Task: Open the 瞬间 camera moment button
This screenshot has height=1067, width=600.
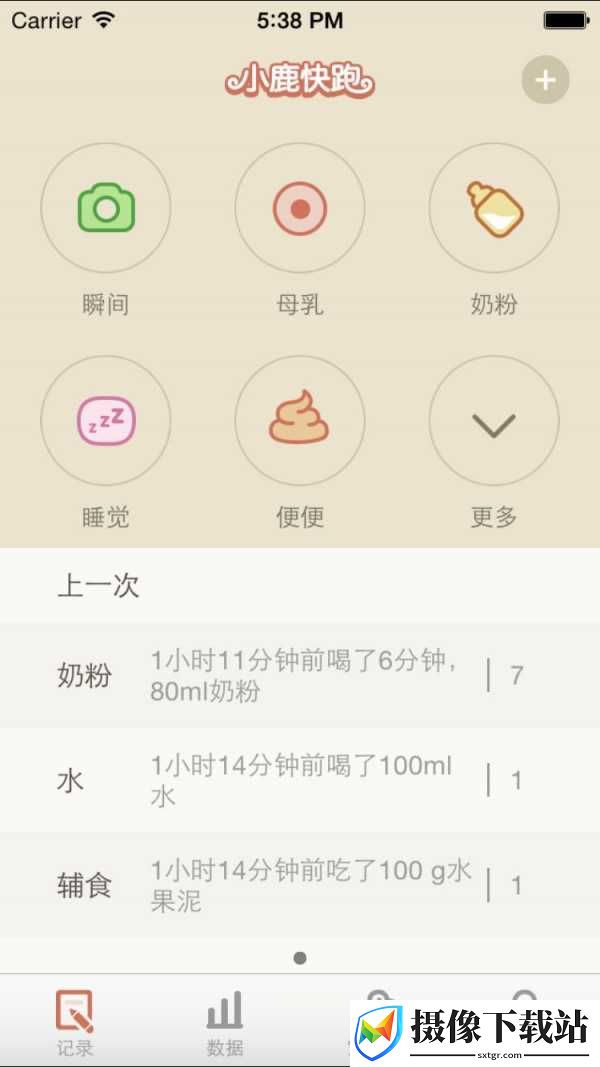Action: (x=105, y=208)
